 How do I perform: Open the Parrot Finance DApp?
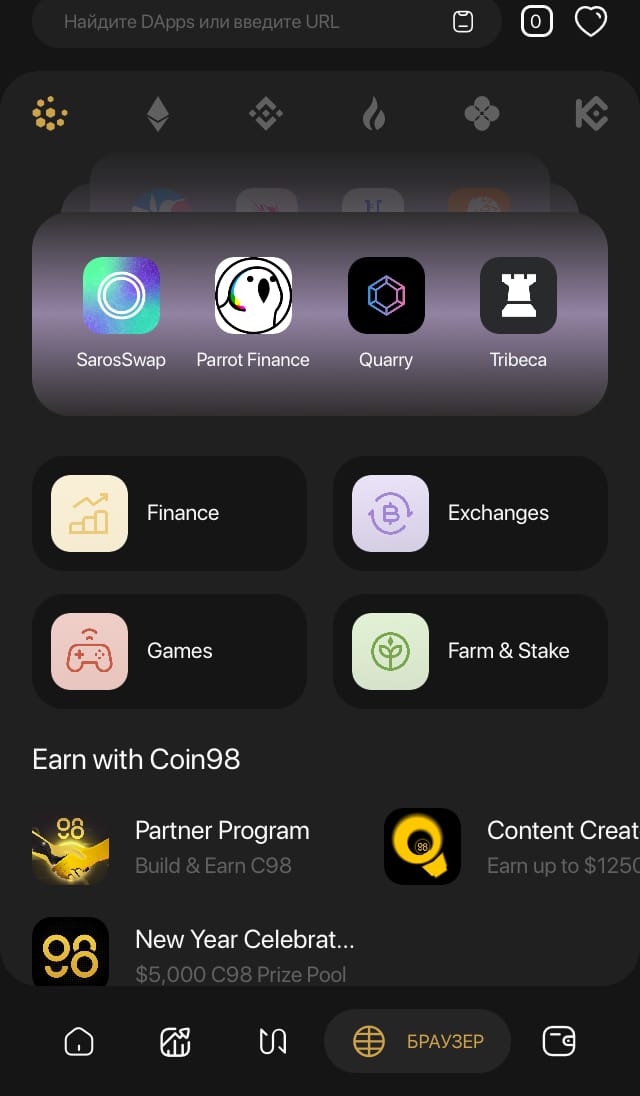coord(253,313)
